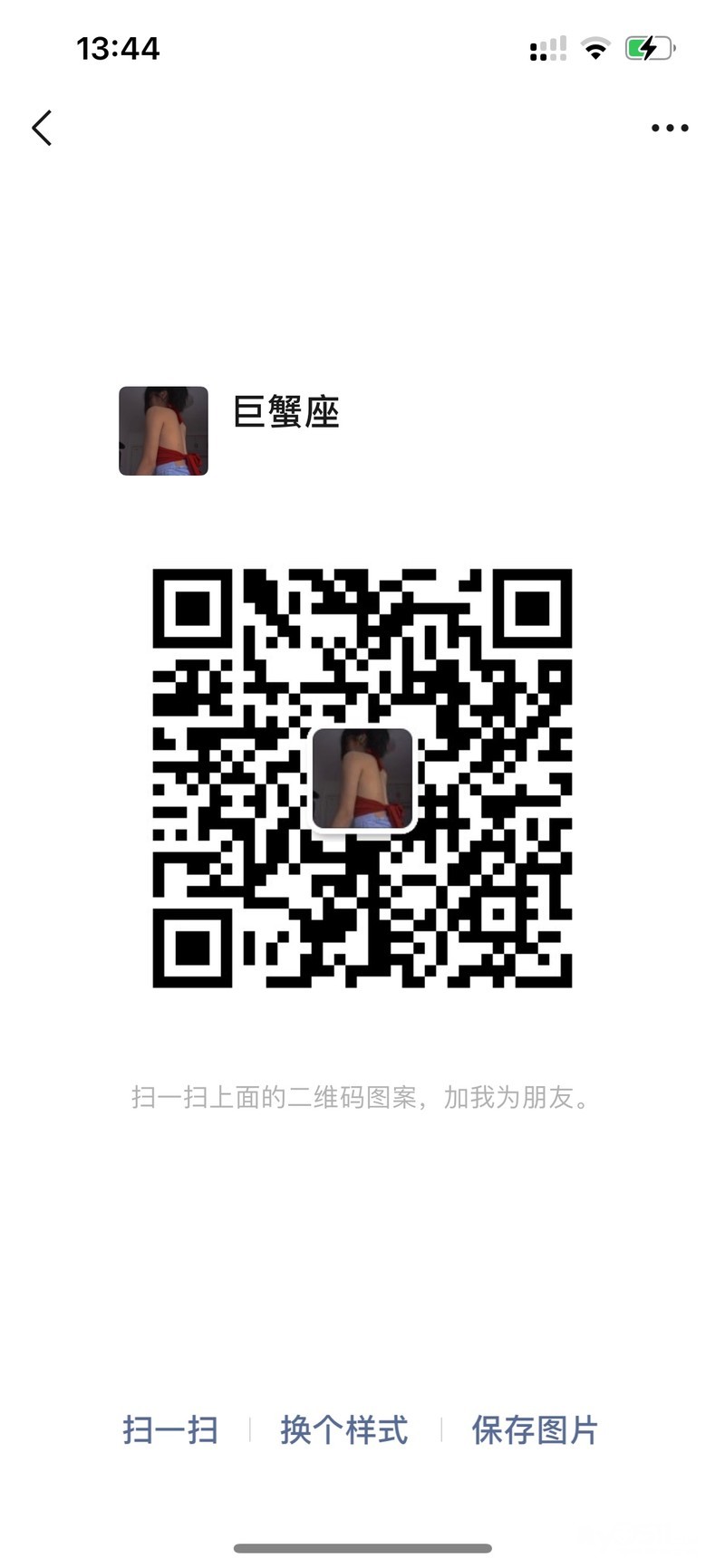Tap 扫一扫 to scan a code
Image resolution: width=725 pixels, height=1568 pixels.
[170, 1430]
